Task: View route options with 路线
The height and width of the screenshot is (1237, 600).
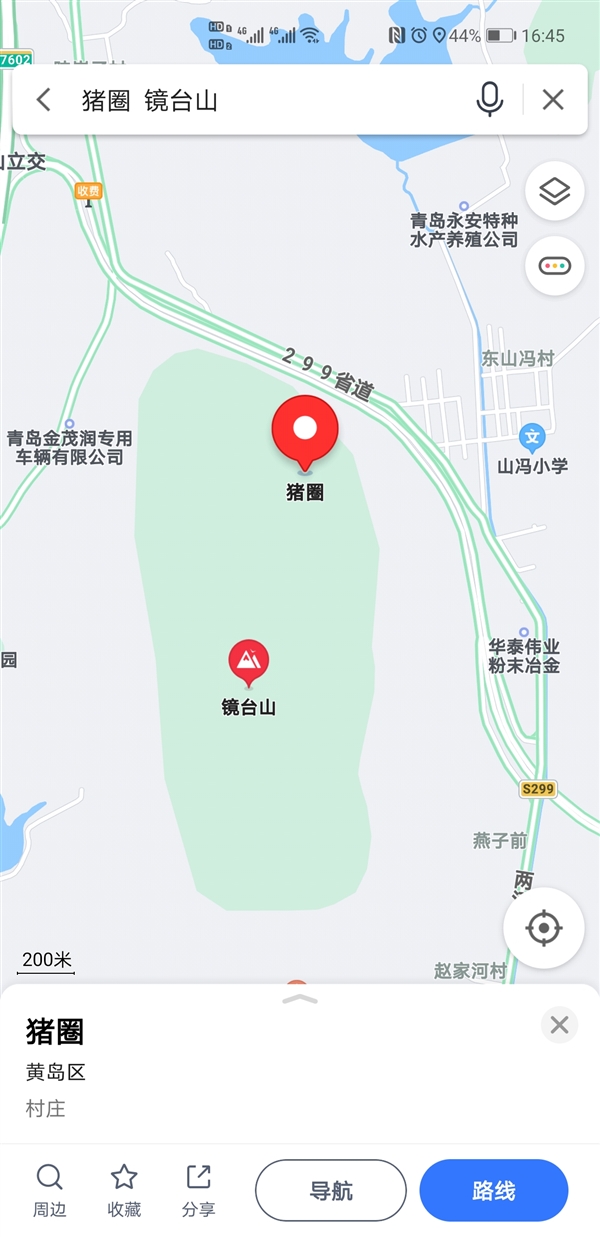Action: click(x=494, y=1190)
